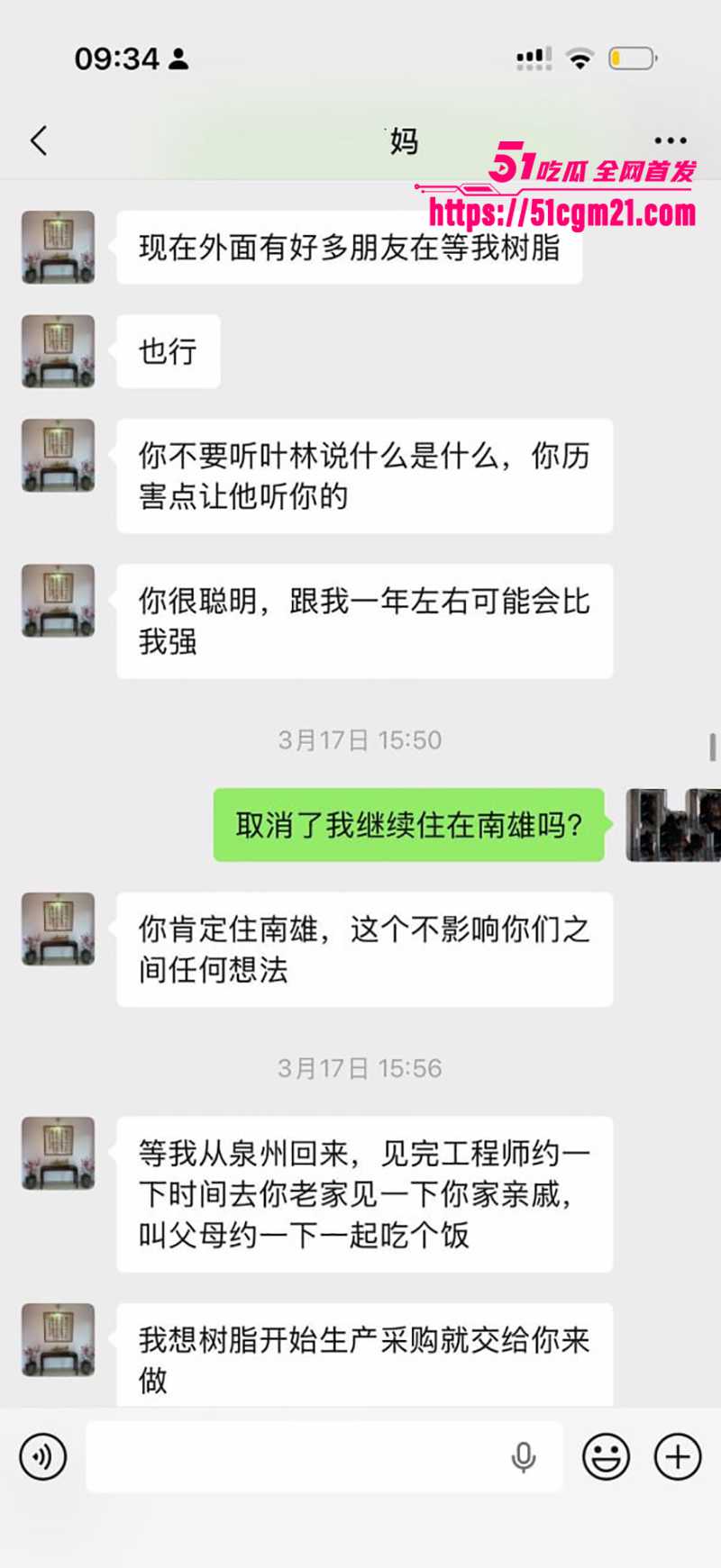Tap the chat title 妈
The height and width of the screenshot is (1568, 721).
[403, 140]
